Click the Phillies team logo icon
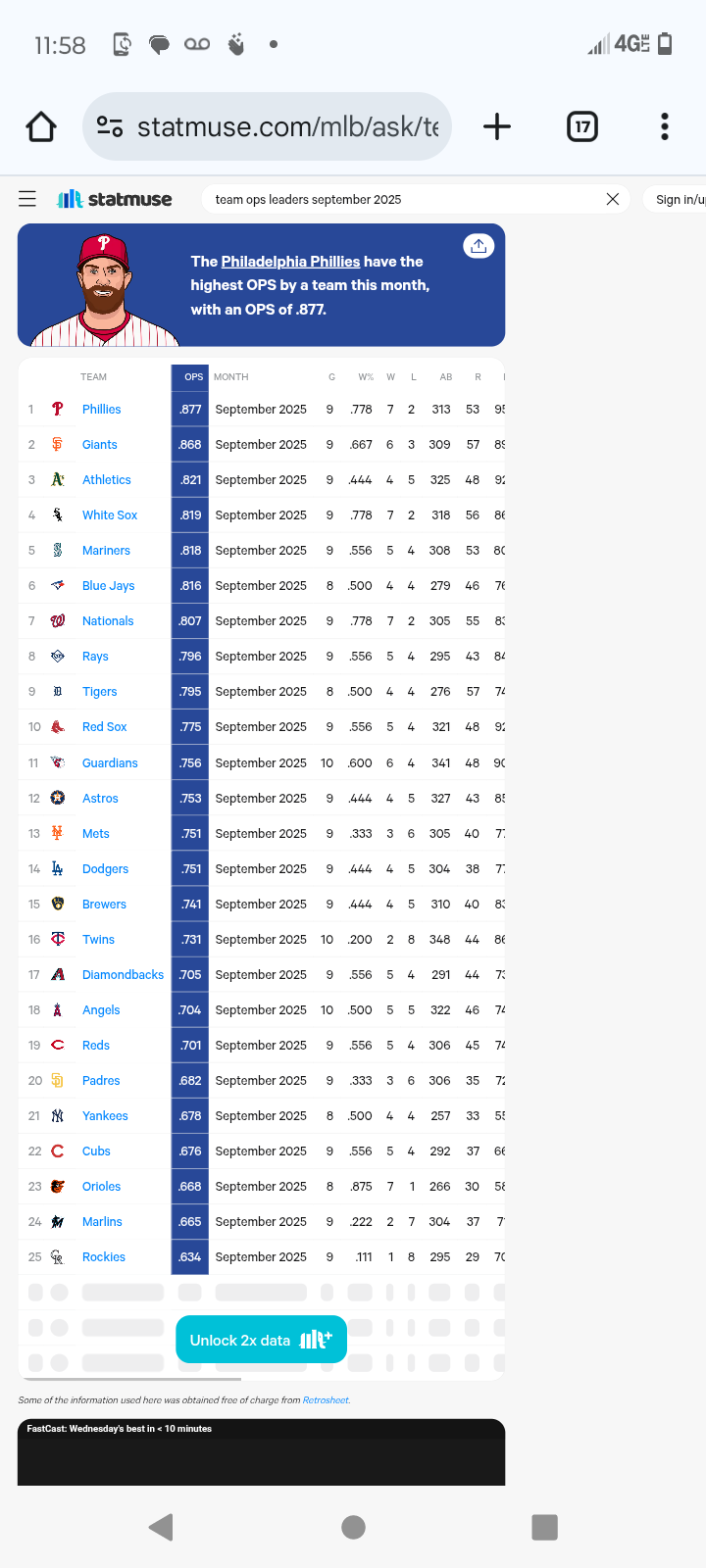The image size is (706, 1568). 56,409
